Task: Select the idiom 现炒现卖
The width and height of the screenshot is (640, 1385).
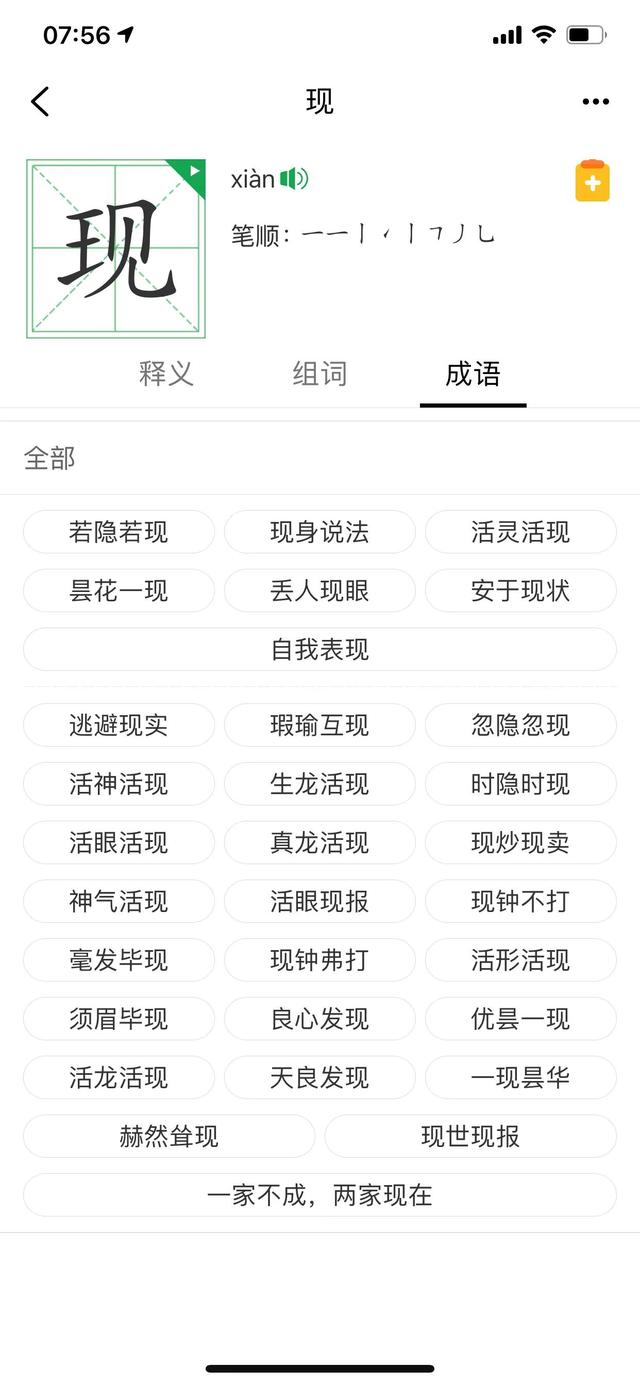Action: point(520,843)
